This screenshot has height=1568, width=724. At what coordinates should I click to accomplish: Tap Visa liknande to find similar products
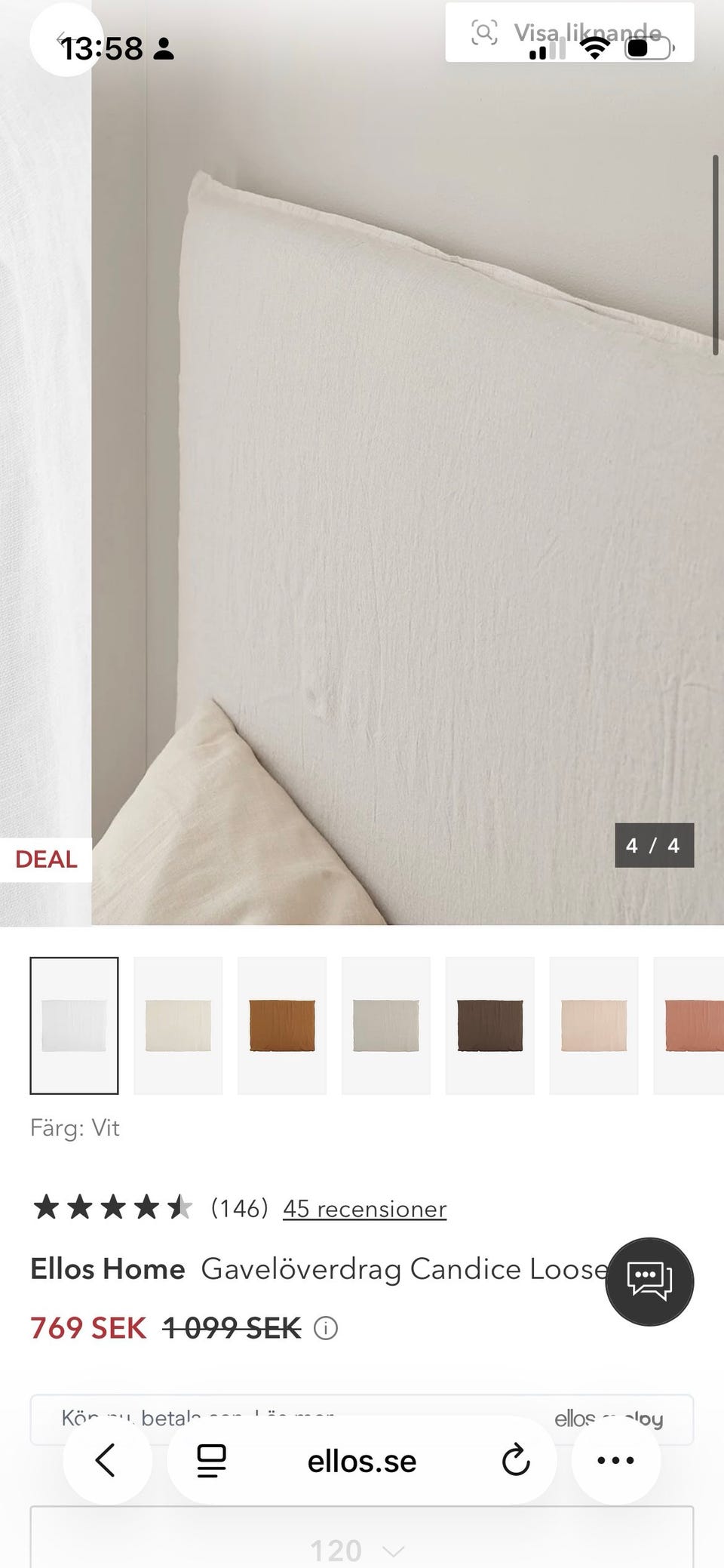point(569,32)
